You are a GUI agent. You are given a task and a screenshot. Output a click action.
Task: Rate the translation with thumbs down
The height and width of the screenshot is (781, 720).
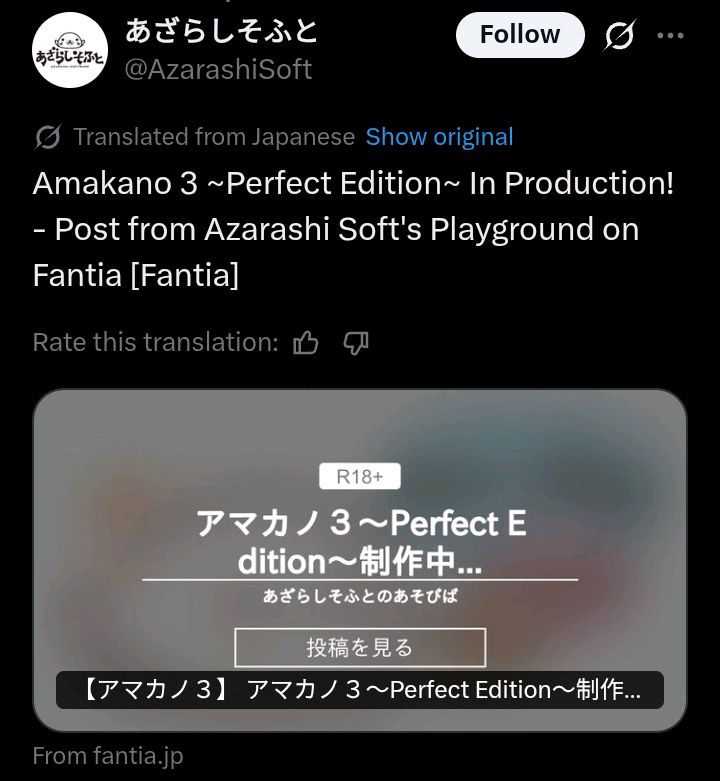point(356,343)
